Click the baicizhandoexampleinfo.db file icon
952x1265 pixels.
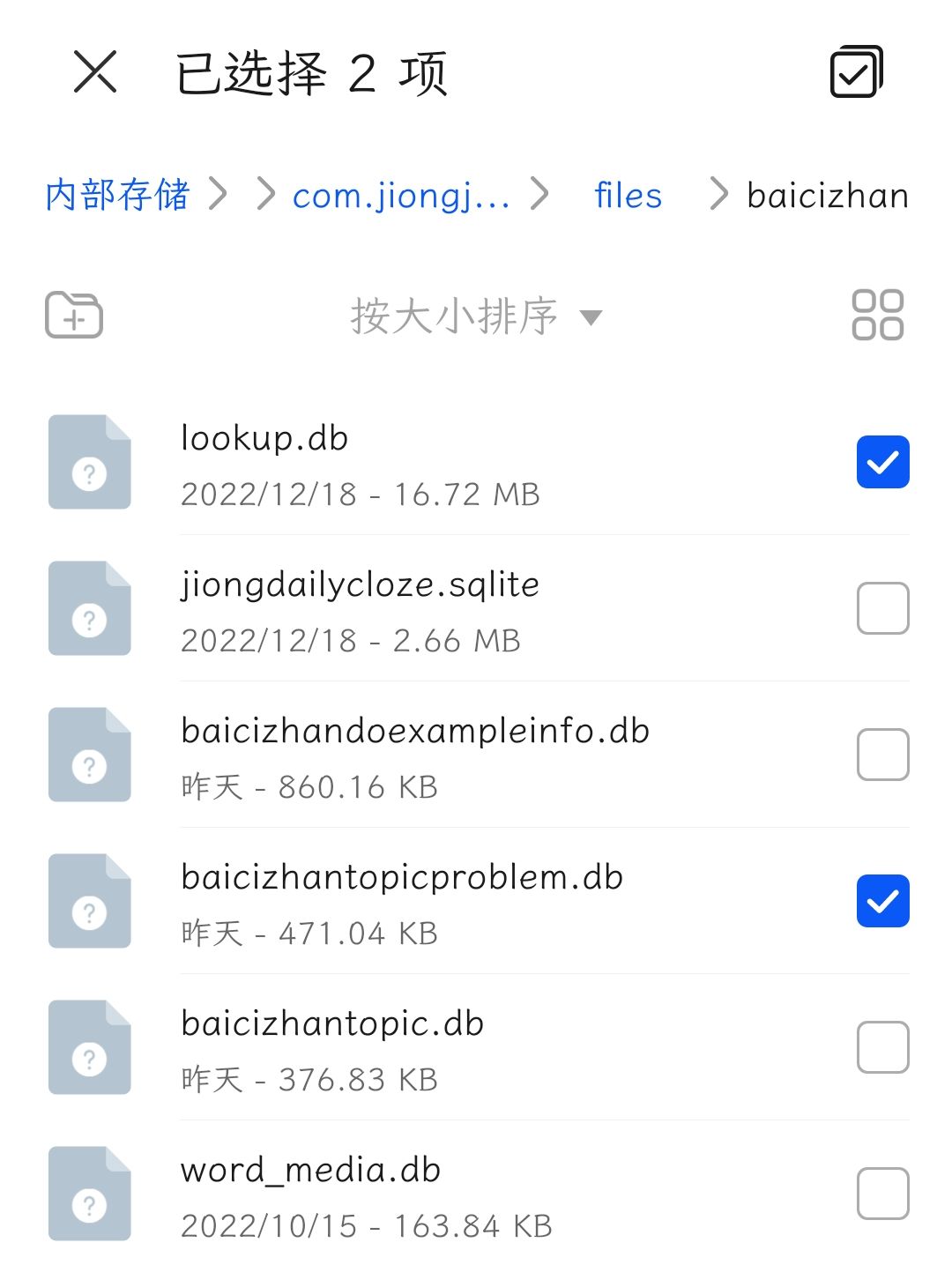click(x=89, y=755)
